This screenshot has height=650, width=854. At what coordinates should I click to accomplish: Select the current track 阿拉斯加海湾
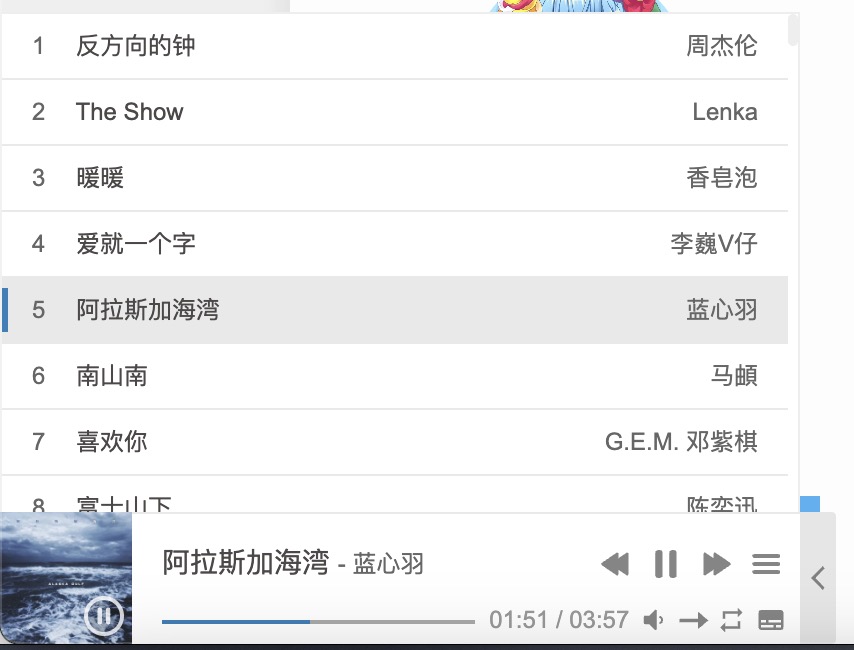[x=394, y=310]
